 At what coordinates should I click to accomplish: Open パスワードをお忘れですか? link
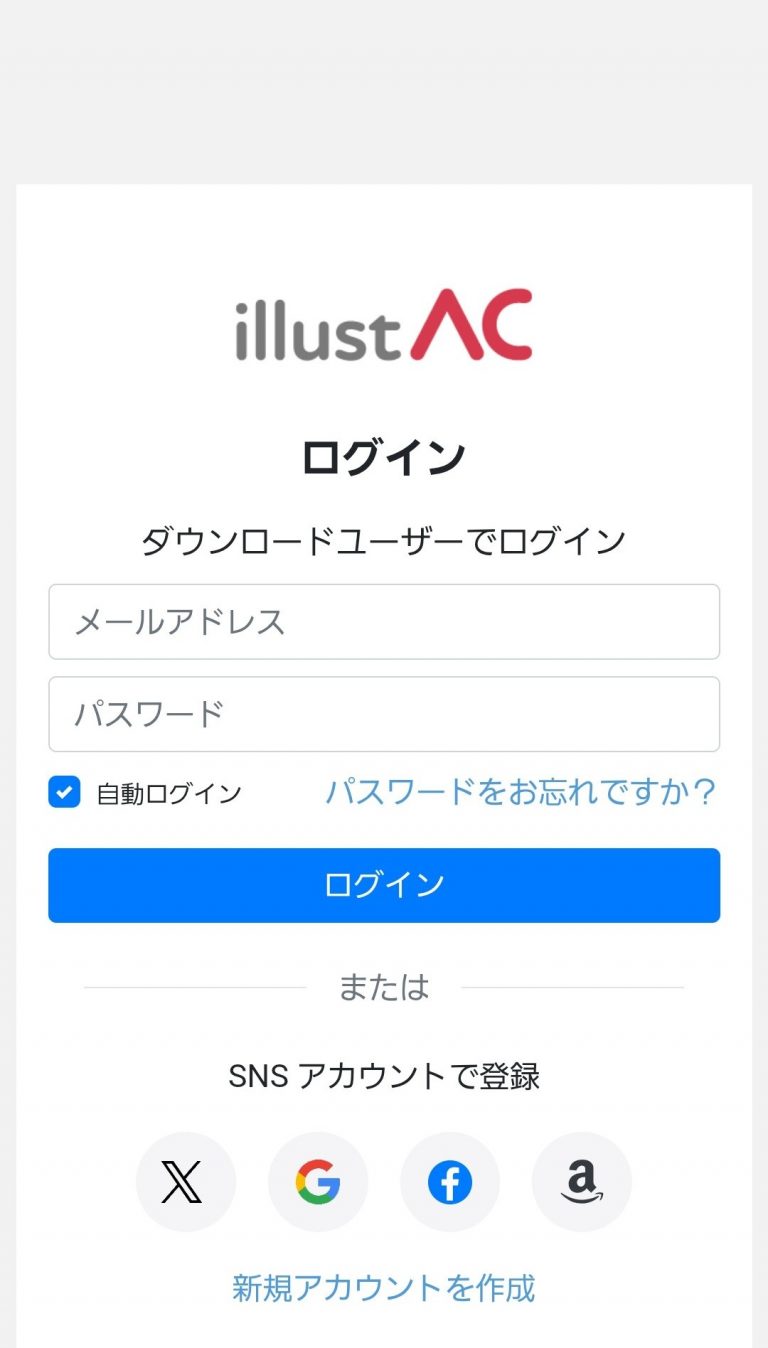520,792
